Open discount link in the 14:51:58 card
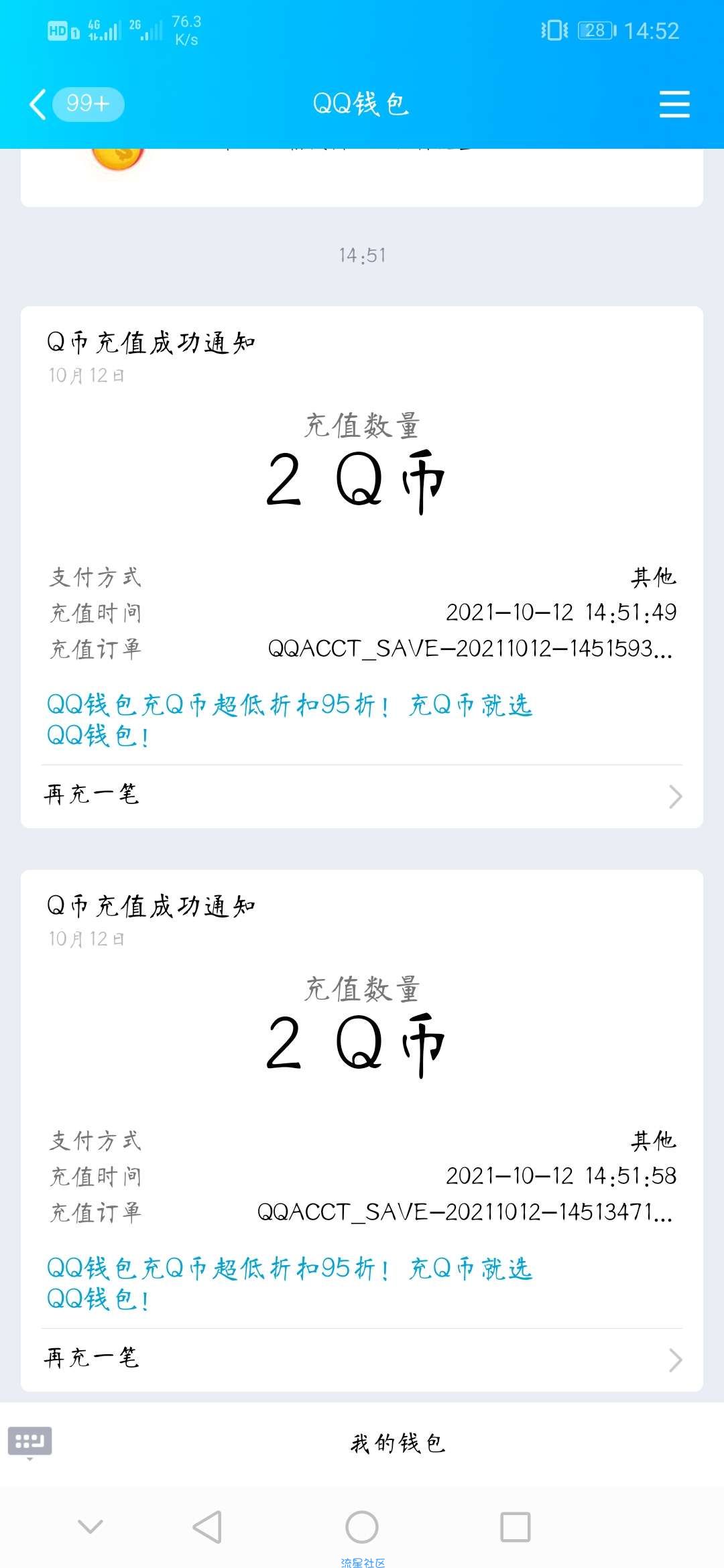724x1568 pixels. pos(289,1283)
